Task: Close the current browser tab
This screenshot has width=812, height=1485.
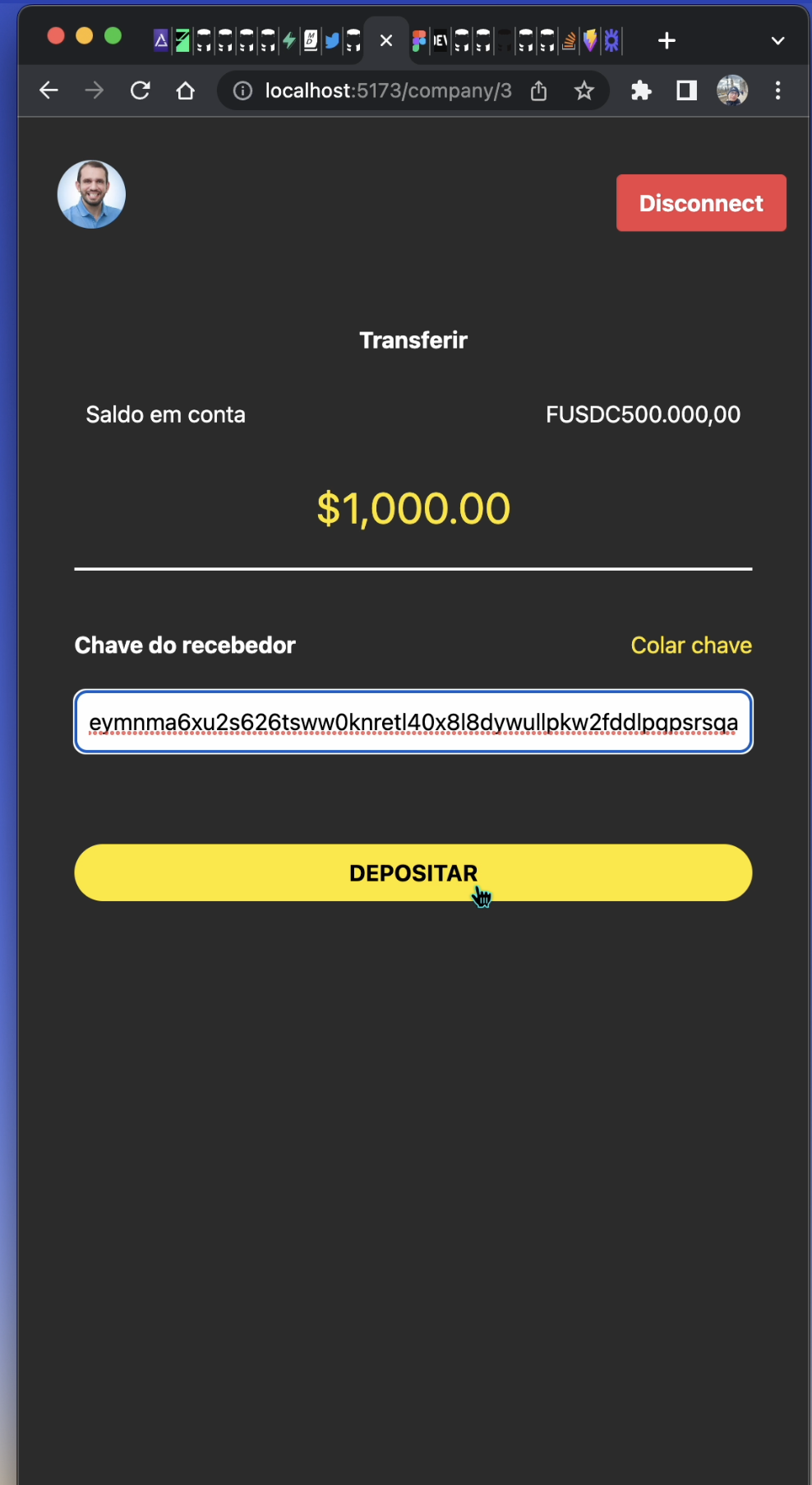Action: pos(386,40)
